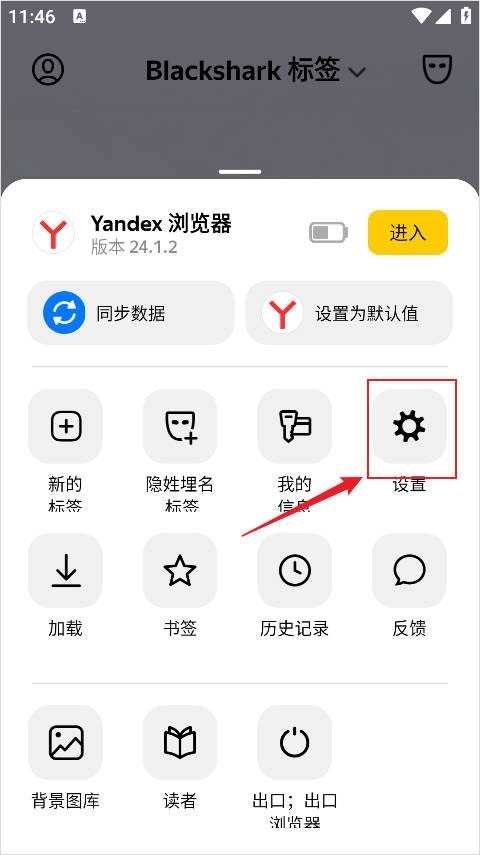The height and width of the screenshot is (855, 480).
Task: Select 同步数据 sync option
Action: coord(131,313)
